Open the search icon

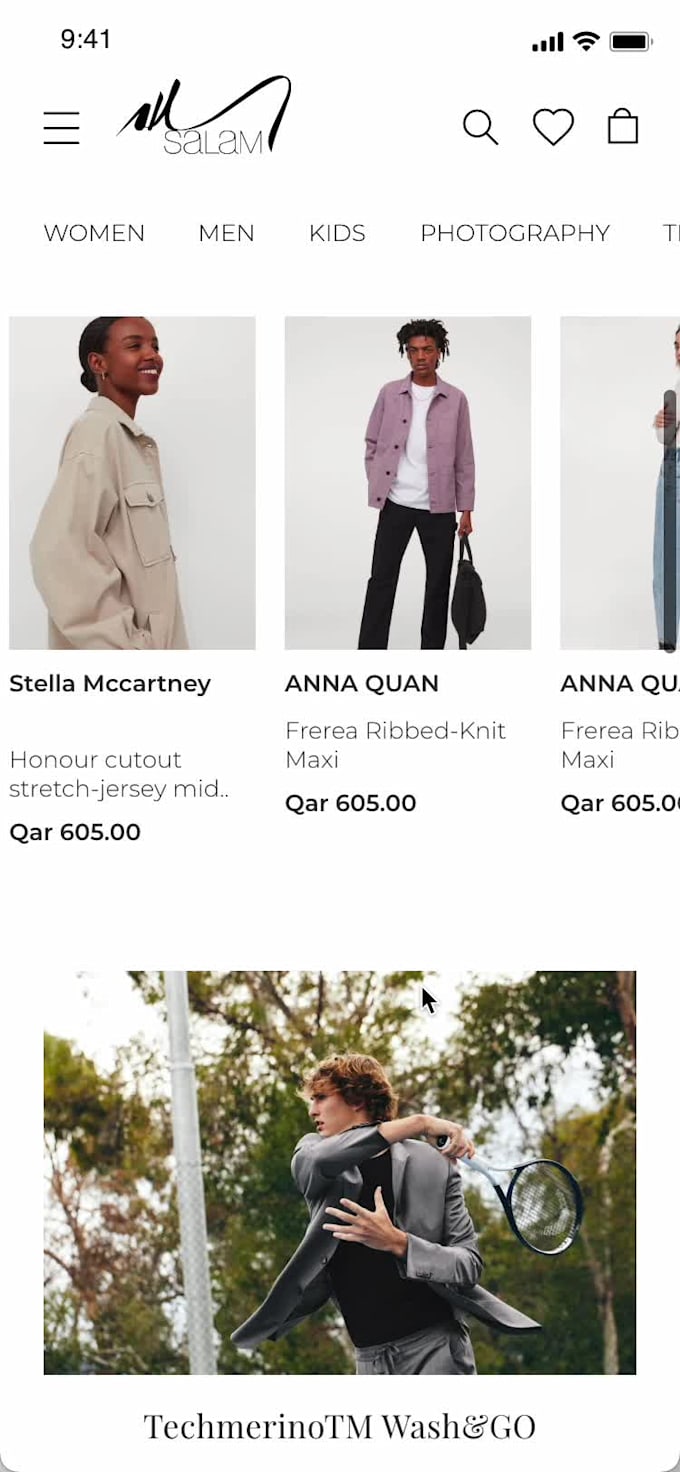coord(480,128)
